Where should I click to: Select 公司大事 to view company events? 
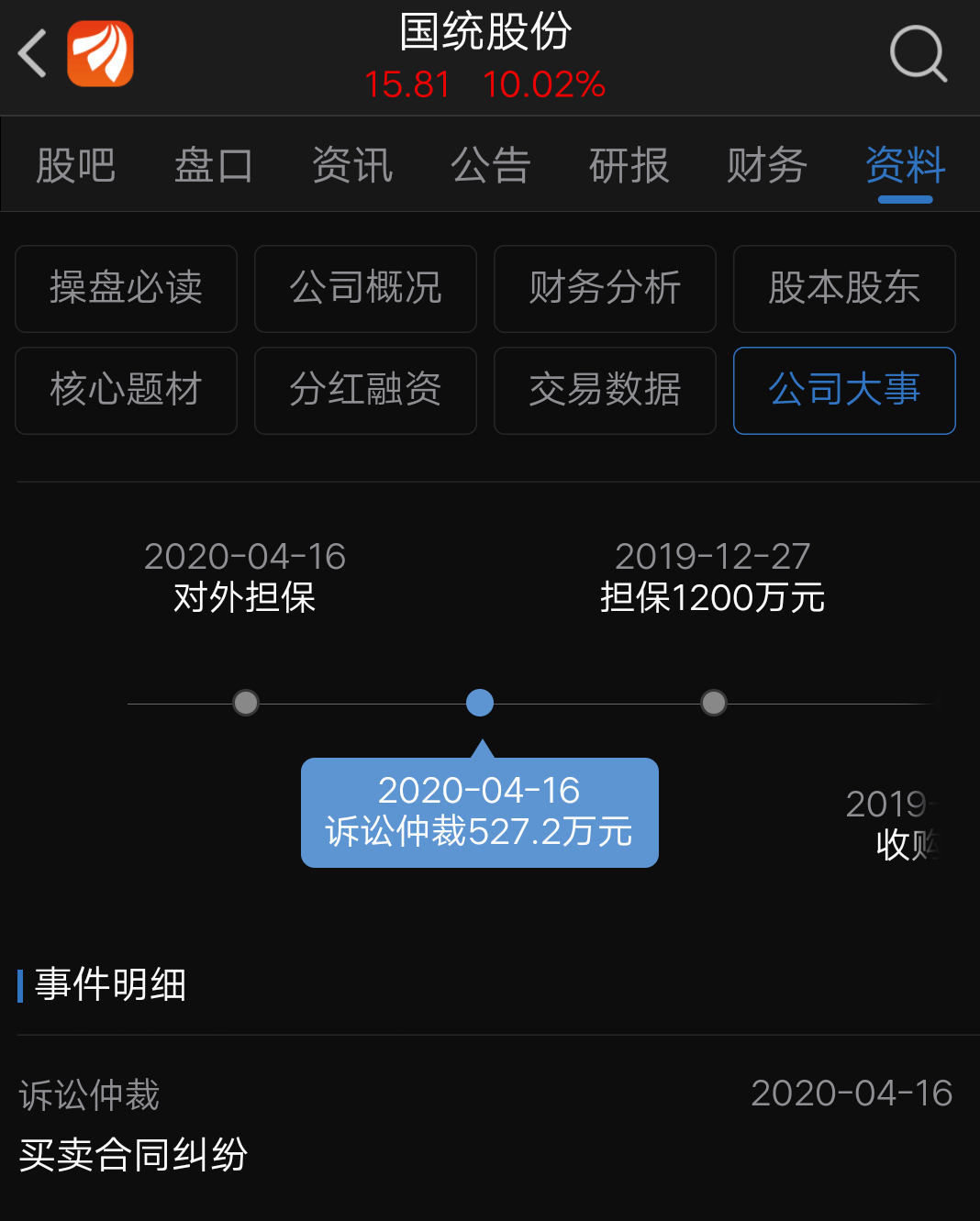pos(843,391)
